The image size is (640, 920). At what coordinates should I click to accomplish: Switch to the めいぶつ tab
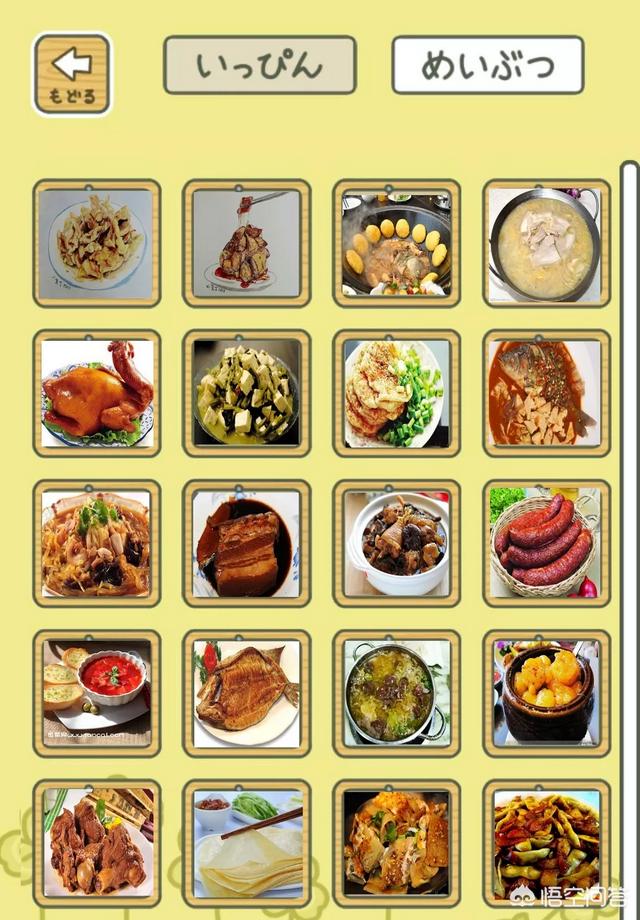[487, 65]
